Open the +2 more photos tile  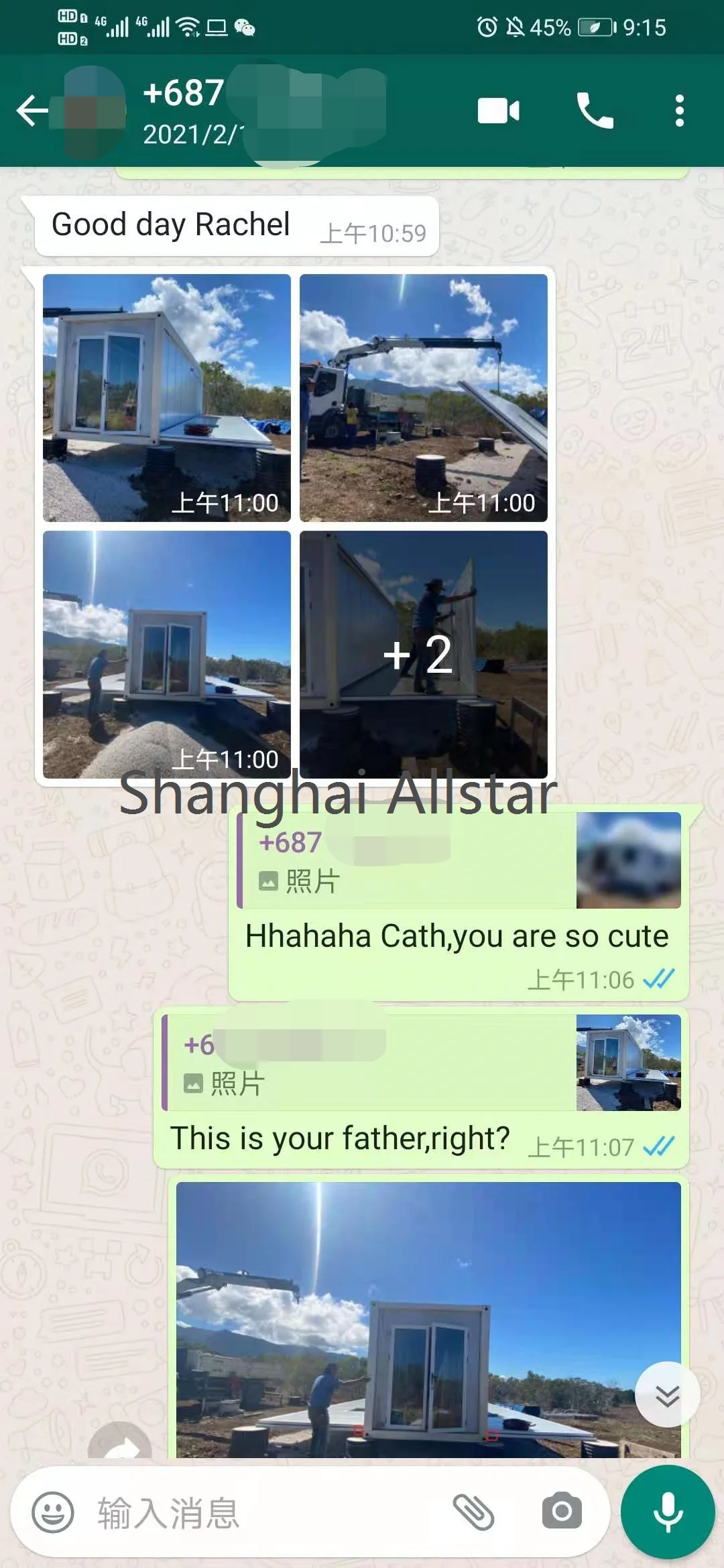424,654
